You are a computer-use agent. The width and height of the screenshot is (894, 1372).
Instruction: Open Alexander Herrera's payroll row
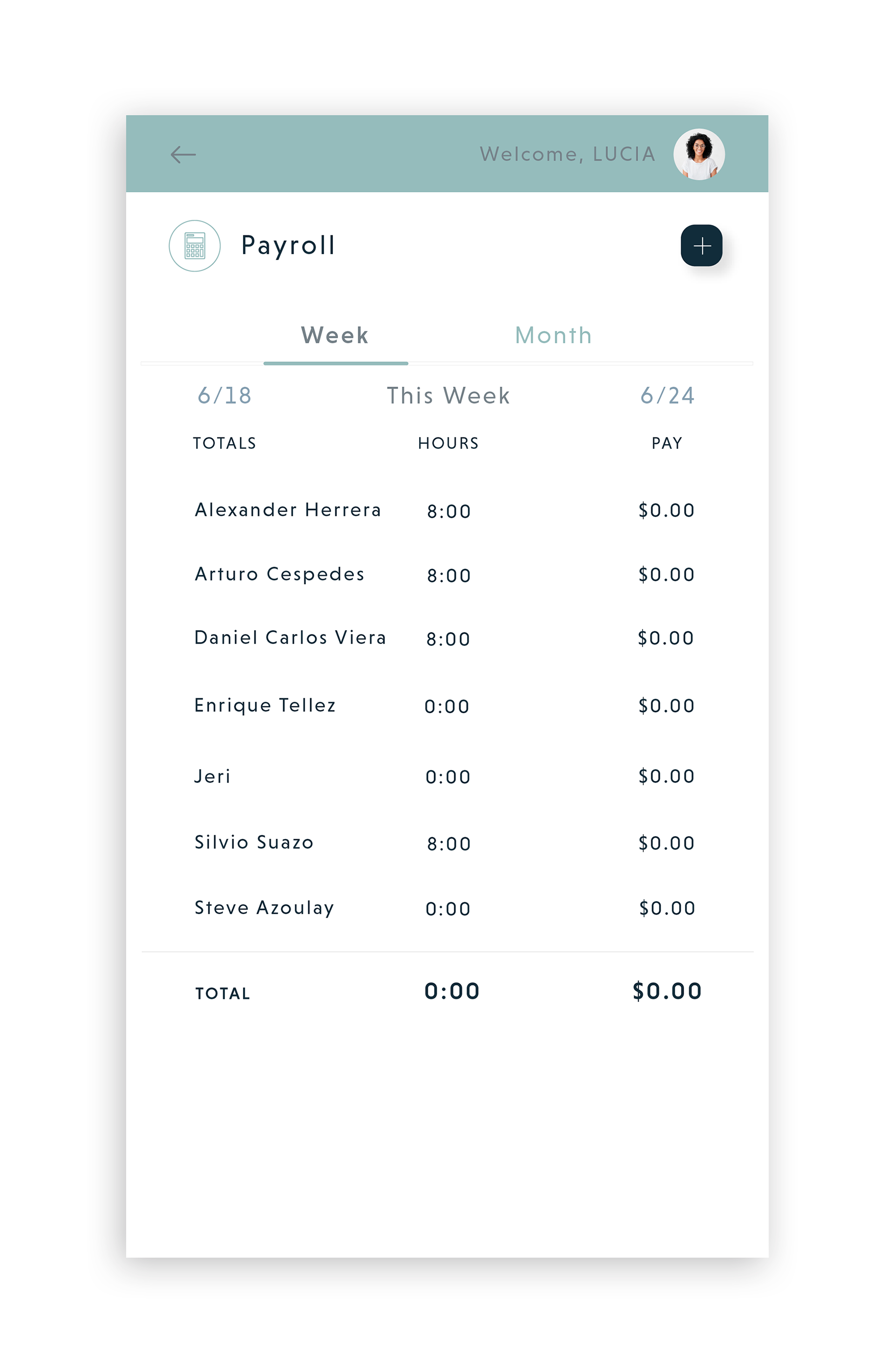pyautogui.click(x=288, y=510)
